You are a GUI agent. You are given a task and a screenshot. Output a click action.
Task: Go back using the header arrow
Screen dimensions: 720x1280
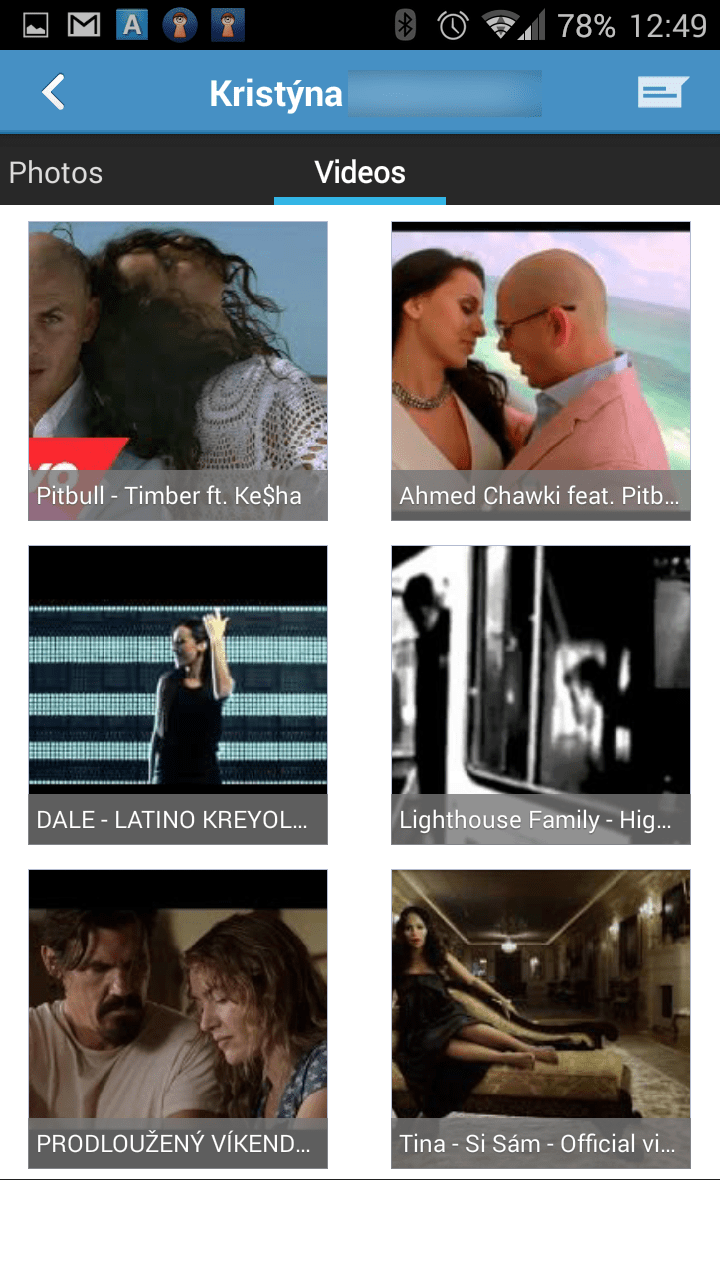tap(53, 92)
